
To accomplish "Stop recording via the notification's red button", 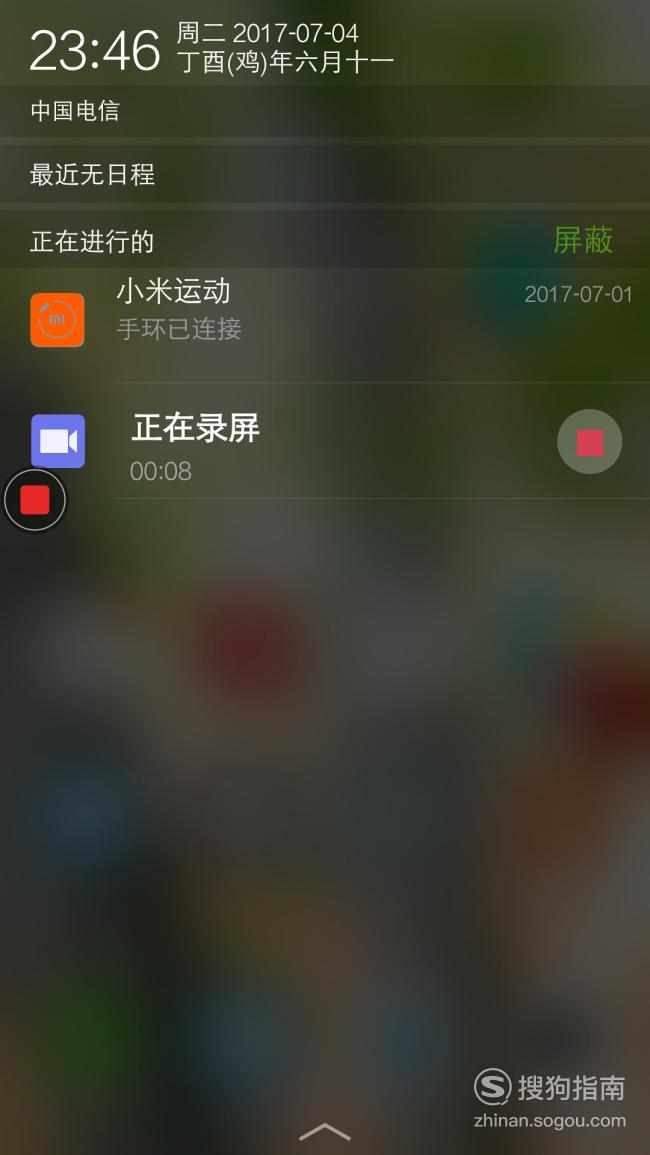I will coord(590,442).
